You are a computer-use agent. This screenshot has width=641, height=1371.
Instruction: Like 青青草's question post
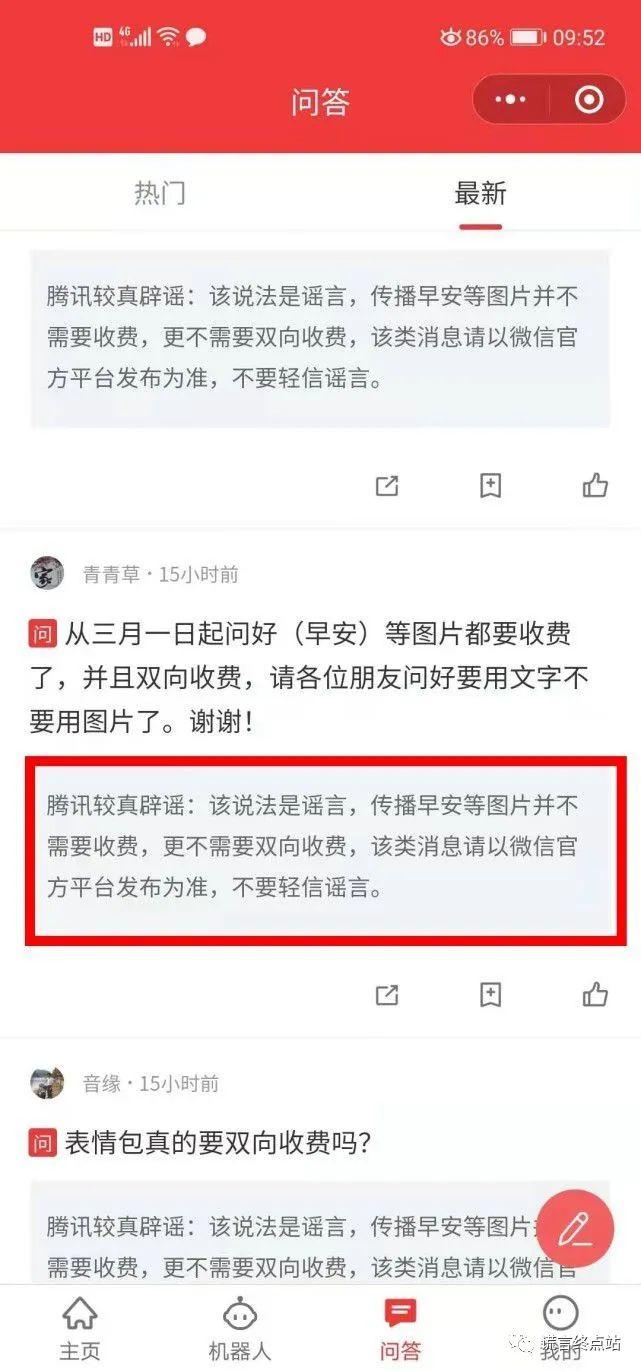(595, 995)
